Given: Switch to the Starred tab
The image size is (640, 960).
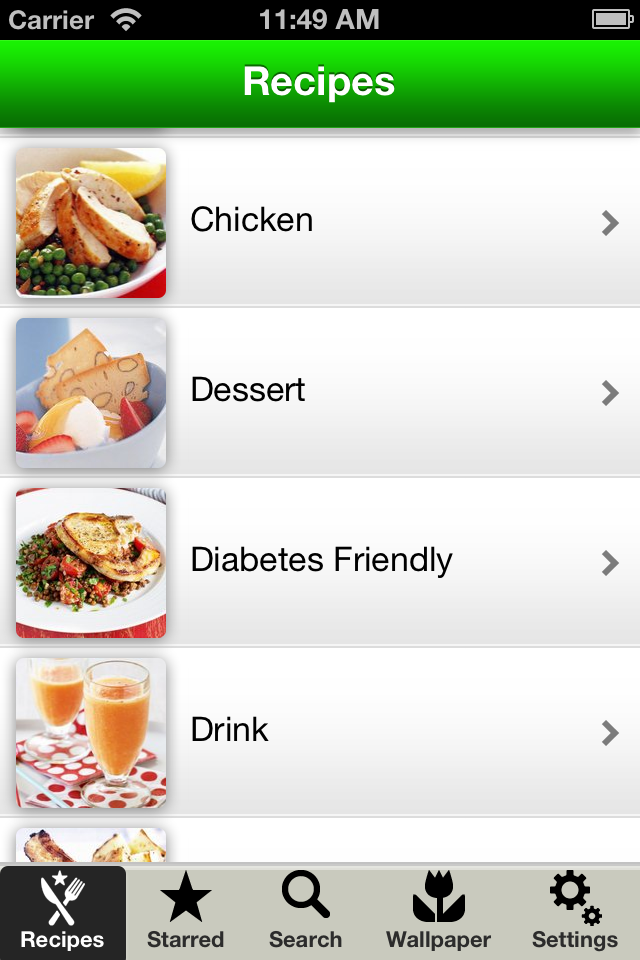Looking at the screenshot, I should [186, 912].
